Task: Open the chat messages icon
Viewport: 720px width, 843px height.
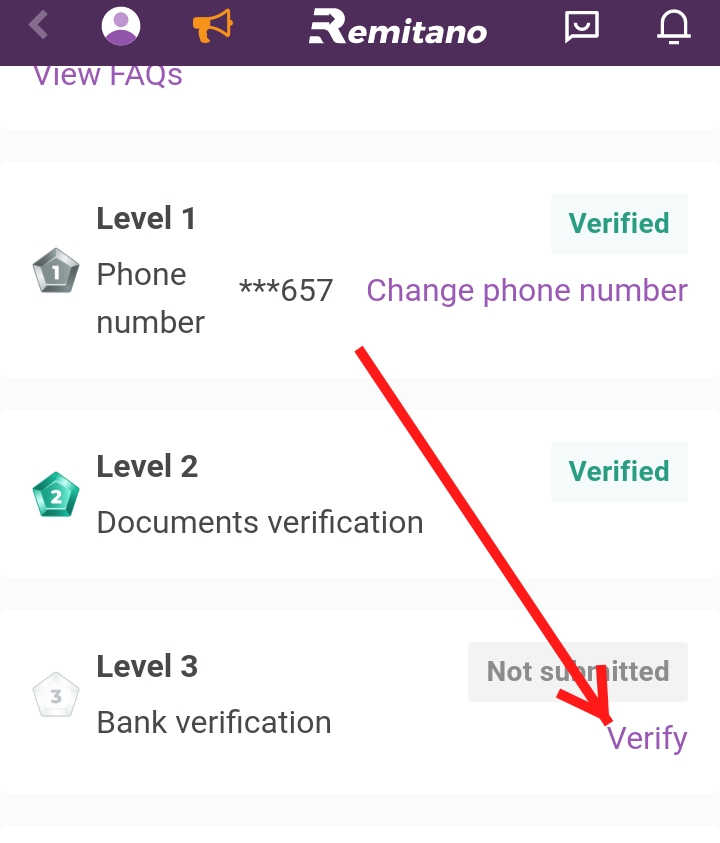Action: (x=581, y=27)
